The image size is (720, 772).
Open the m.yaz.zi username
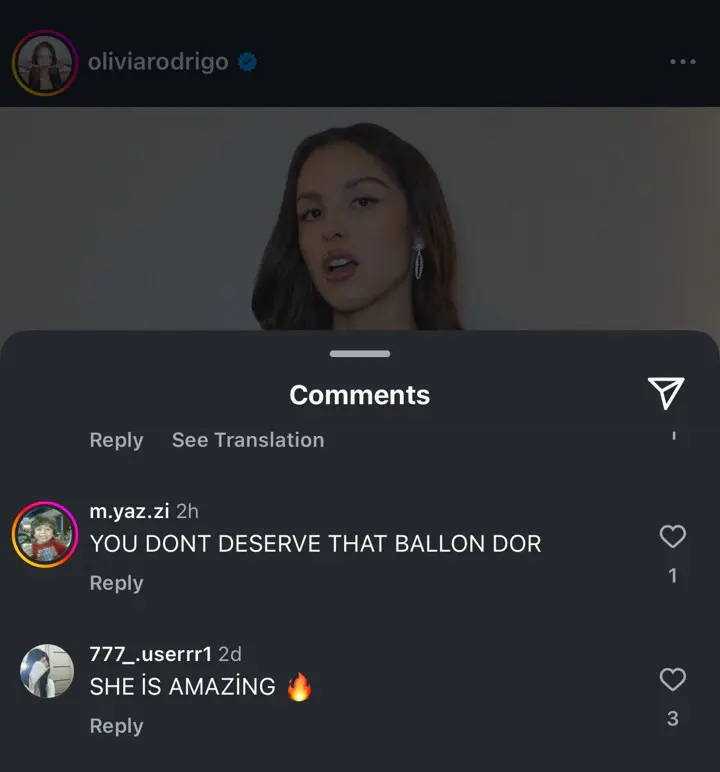click(129, 511)
